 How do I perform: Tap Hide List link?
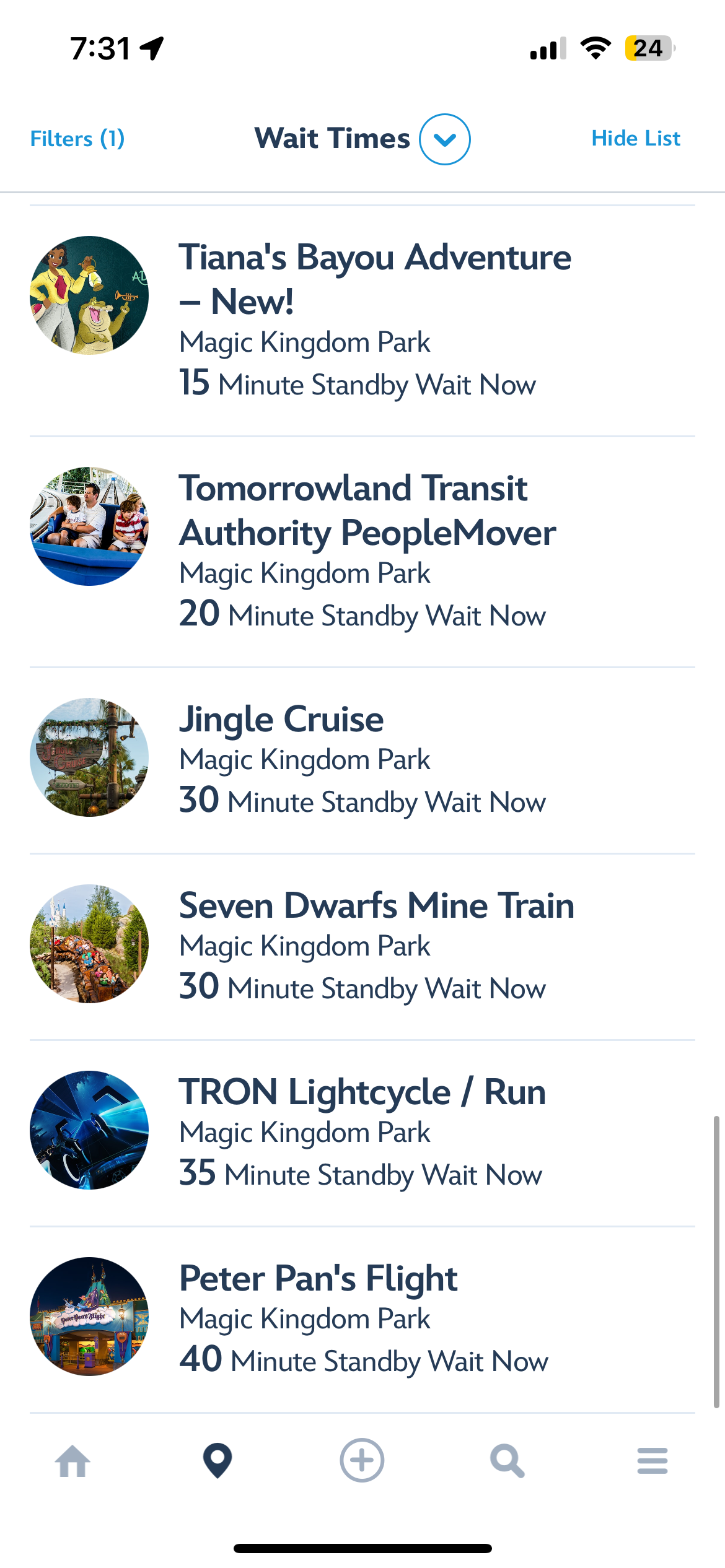pos(635,139)
